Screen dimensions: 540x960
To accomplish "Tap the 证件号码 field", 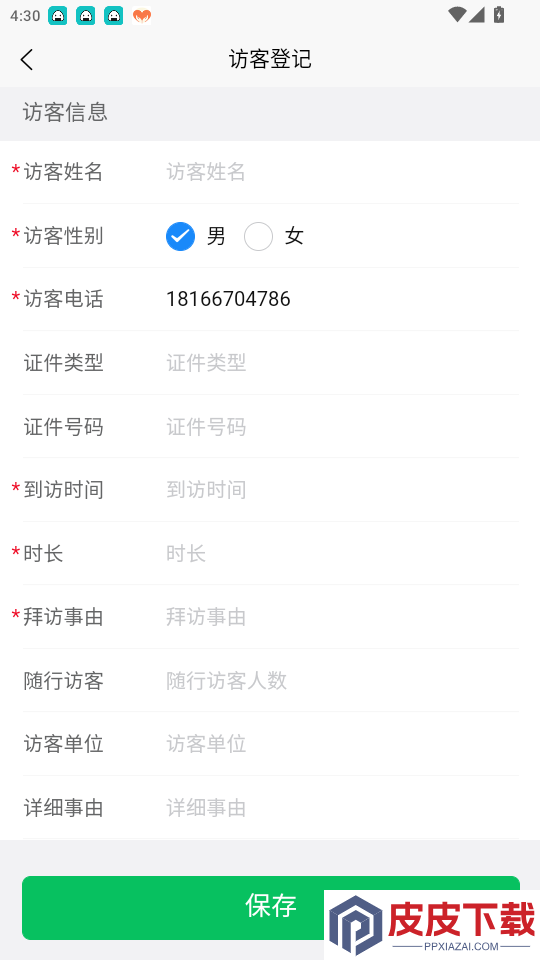I will (x=342, y=427).
